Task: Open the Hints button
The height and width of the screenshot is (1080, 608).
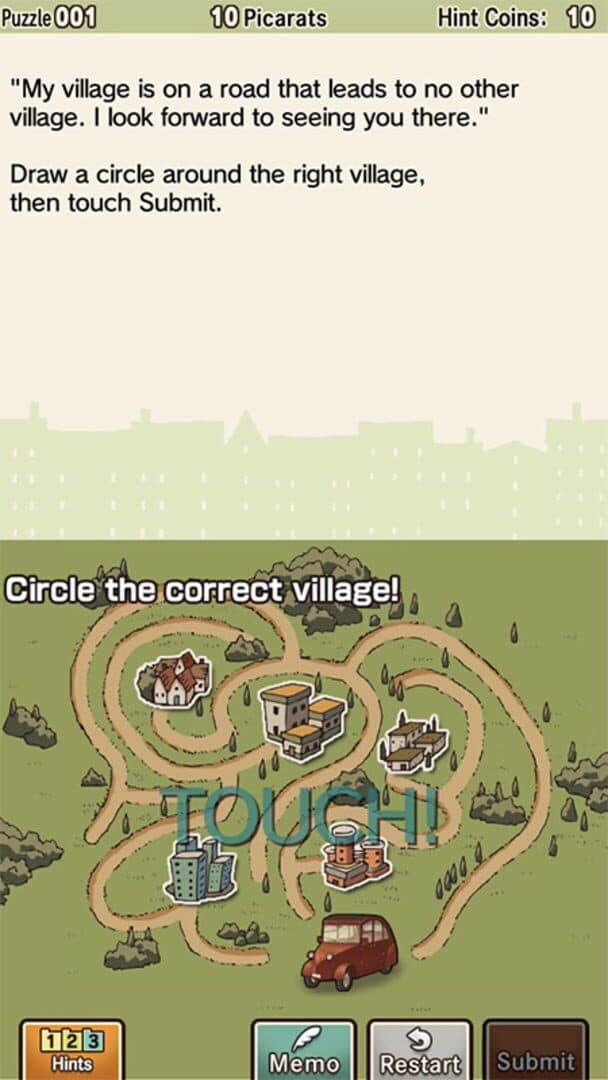Action: click(x=72, y=1050)
